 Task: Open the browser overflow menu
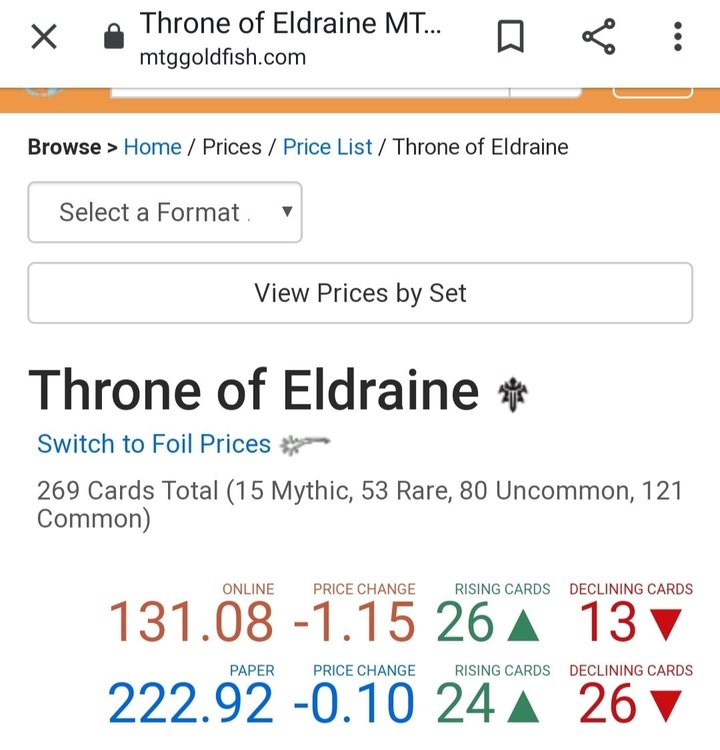point(678,38)
